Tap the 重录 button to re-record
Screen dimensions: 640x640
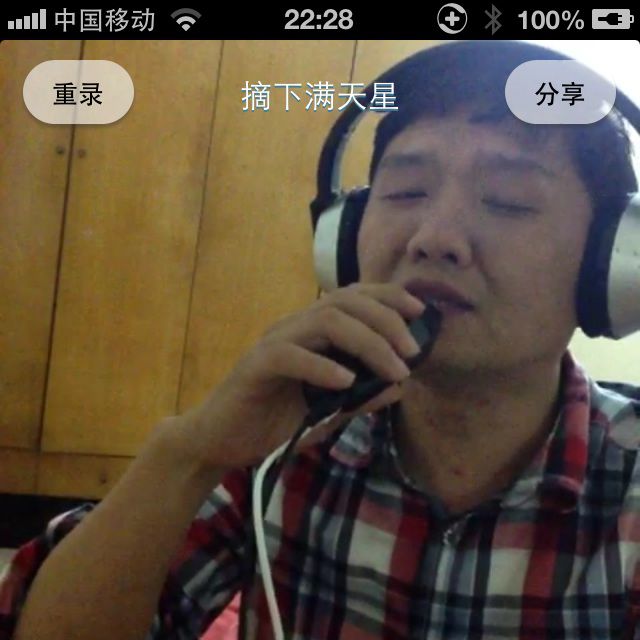tap(78, 93)
